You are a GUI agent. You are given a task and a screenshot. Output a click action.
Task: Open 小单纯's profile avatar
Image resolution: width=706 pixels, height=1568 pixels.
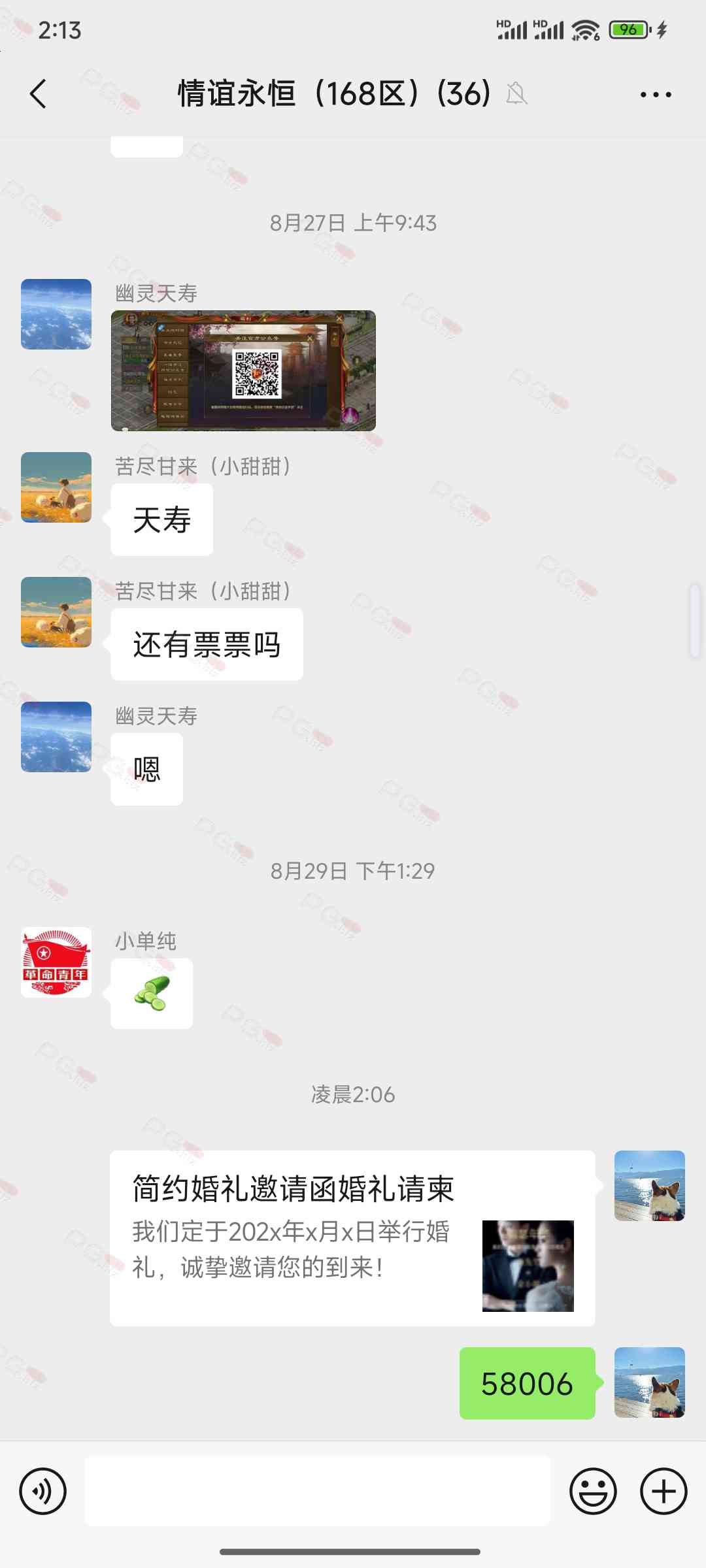click(56, 962)
